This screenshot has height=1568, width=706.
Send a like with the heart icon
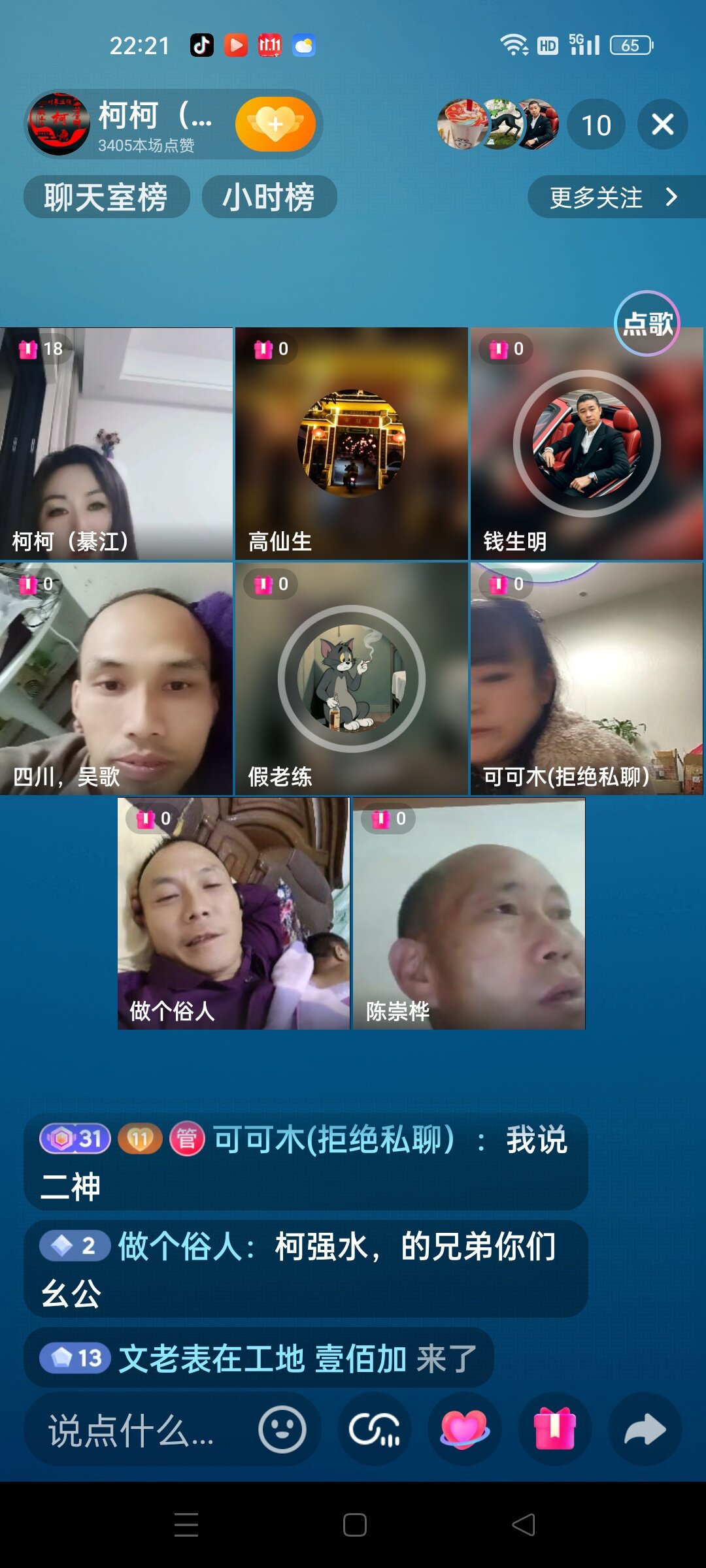pos(464,1429)
